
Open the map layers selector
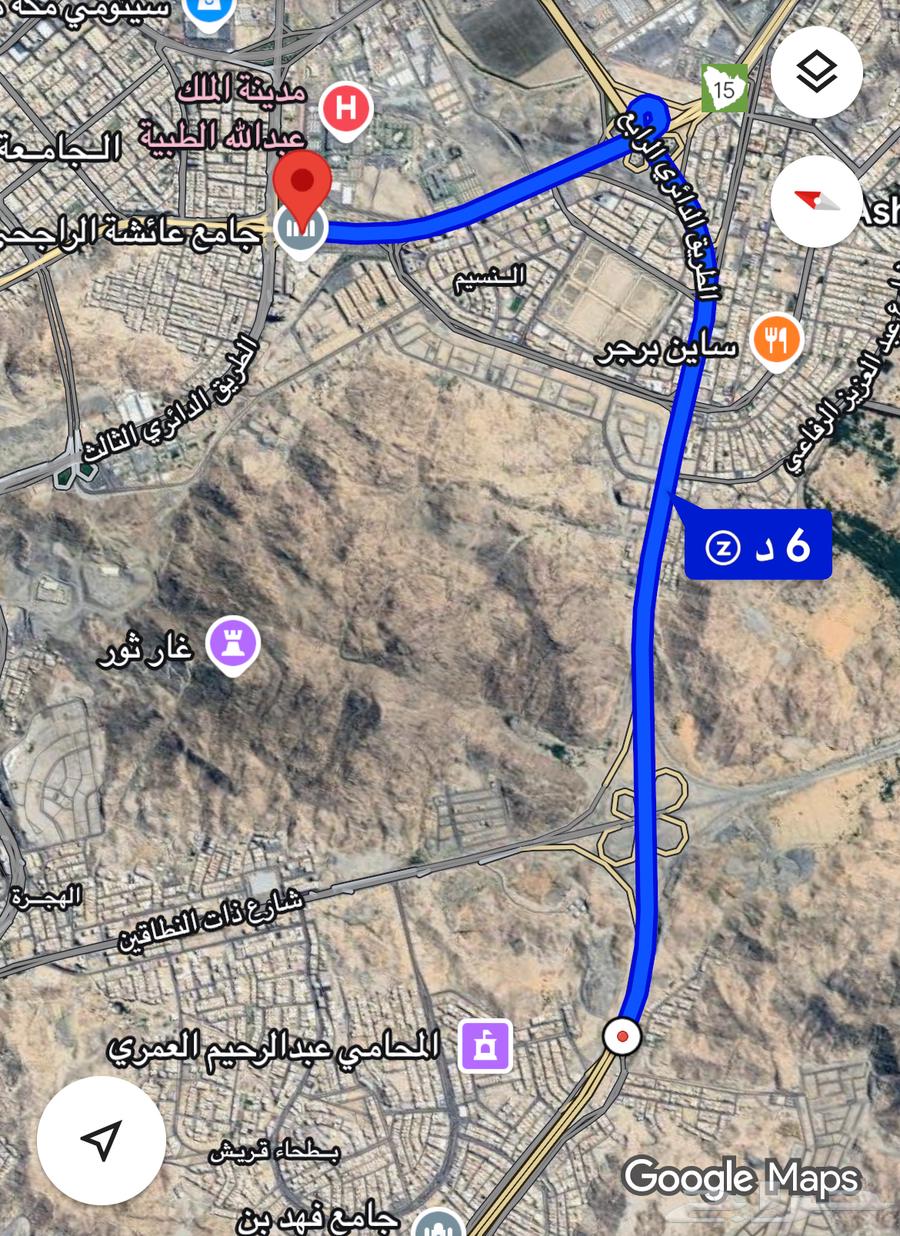(817, 73)
